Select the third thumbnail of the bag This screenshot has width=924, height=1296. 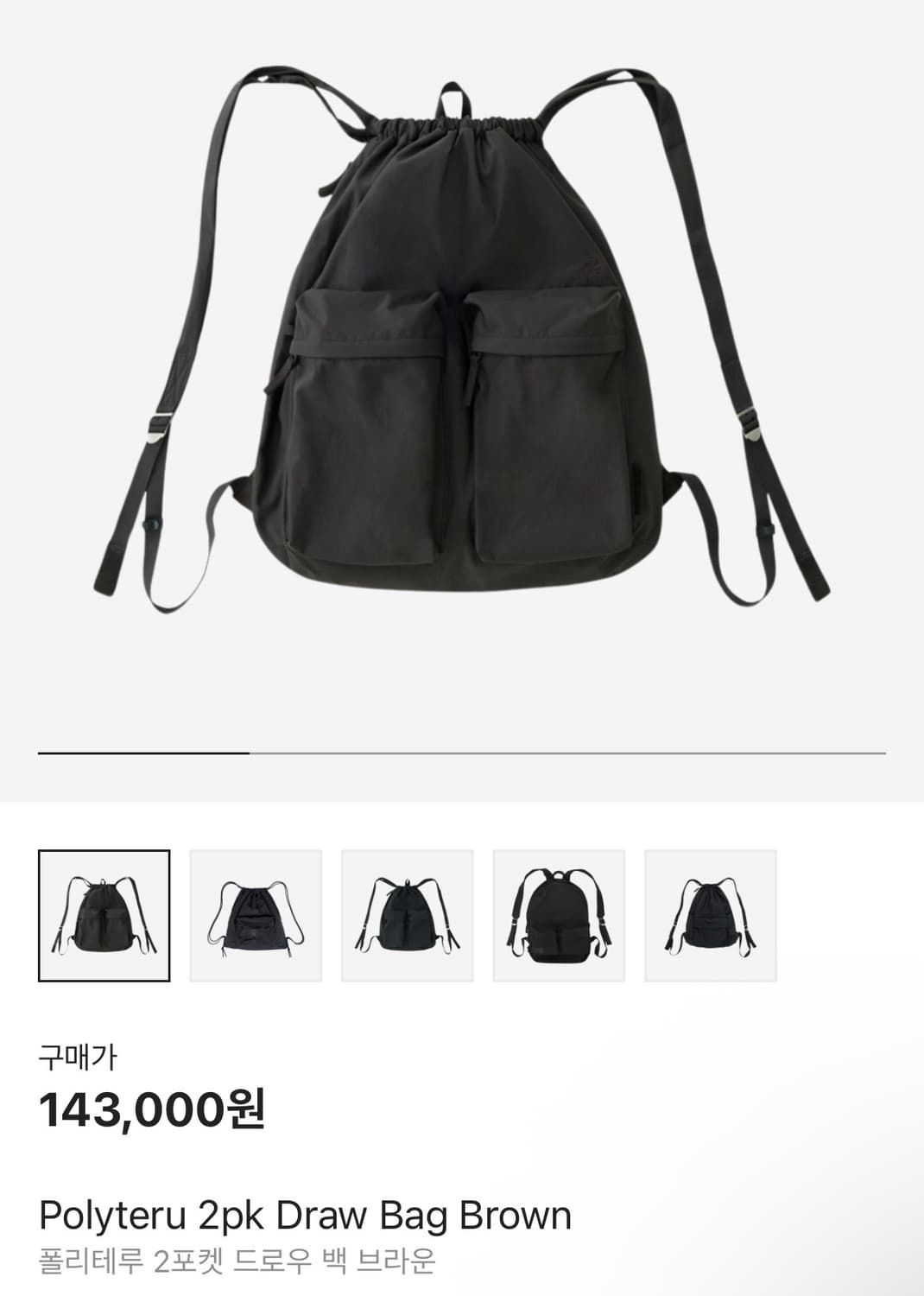[x=408, y=916]
